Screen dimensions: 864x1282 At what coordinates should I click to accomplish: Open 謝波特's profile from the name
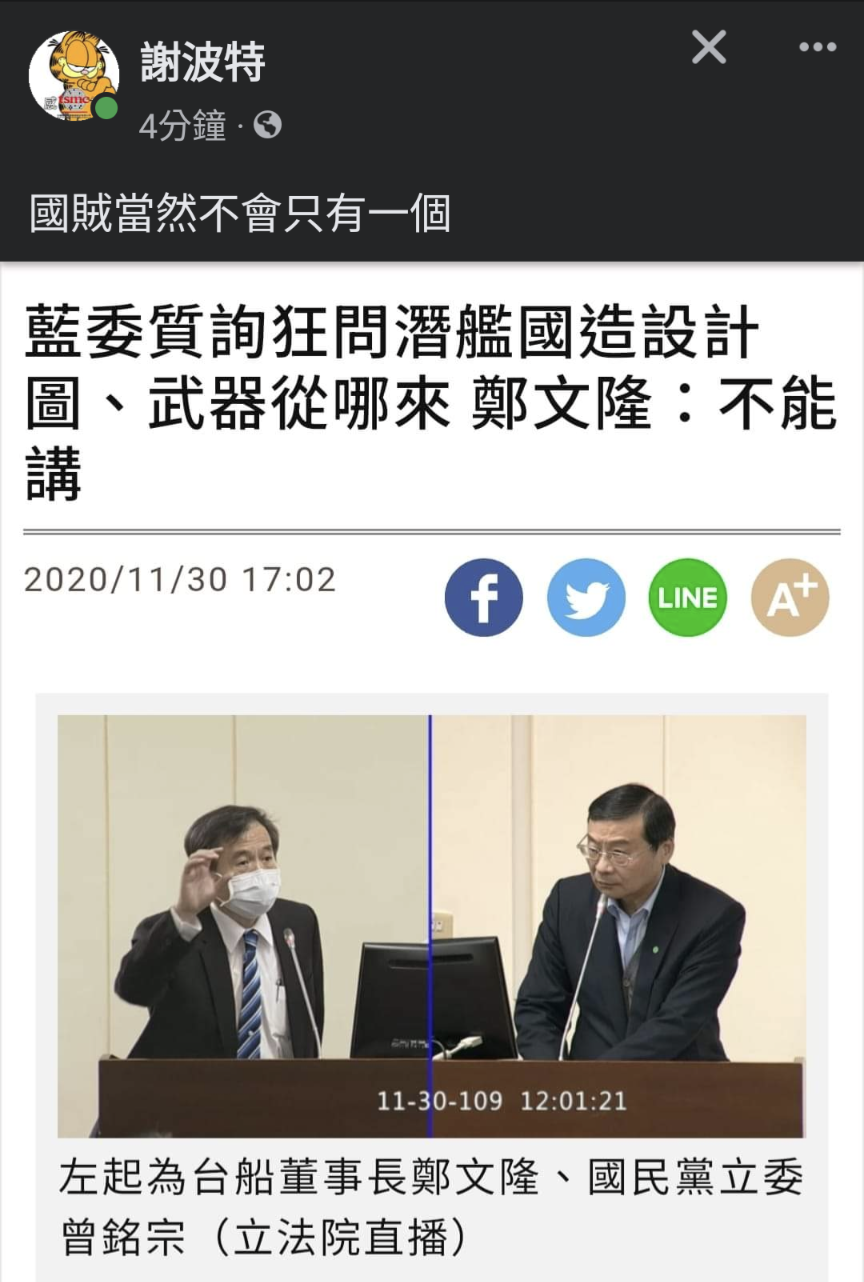point(202,62)
